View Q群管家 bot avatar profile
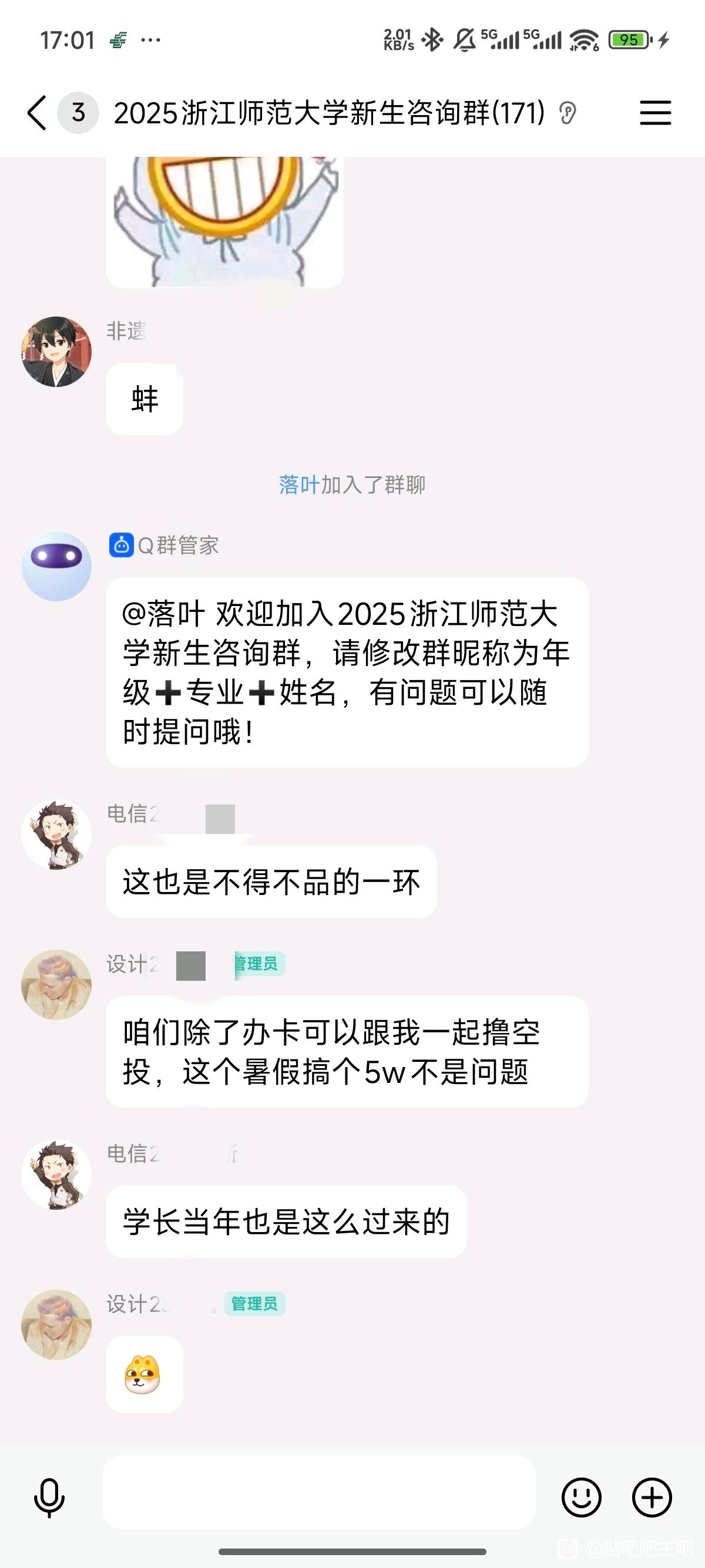 pos(56,566)
